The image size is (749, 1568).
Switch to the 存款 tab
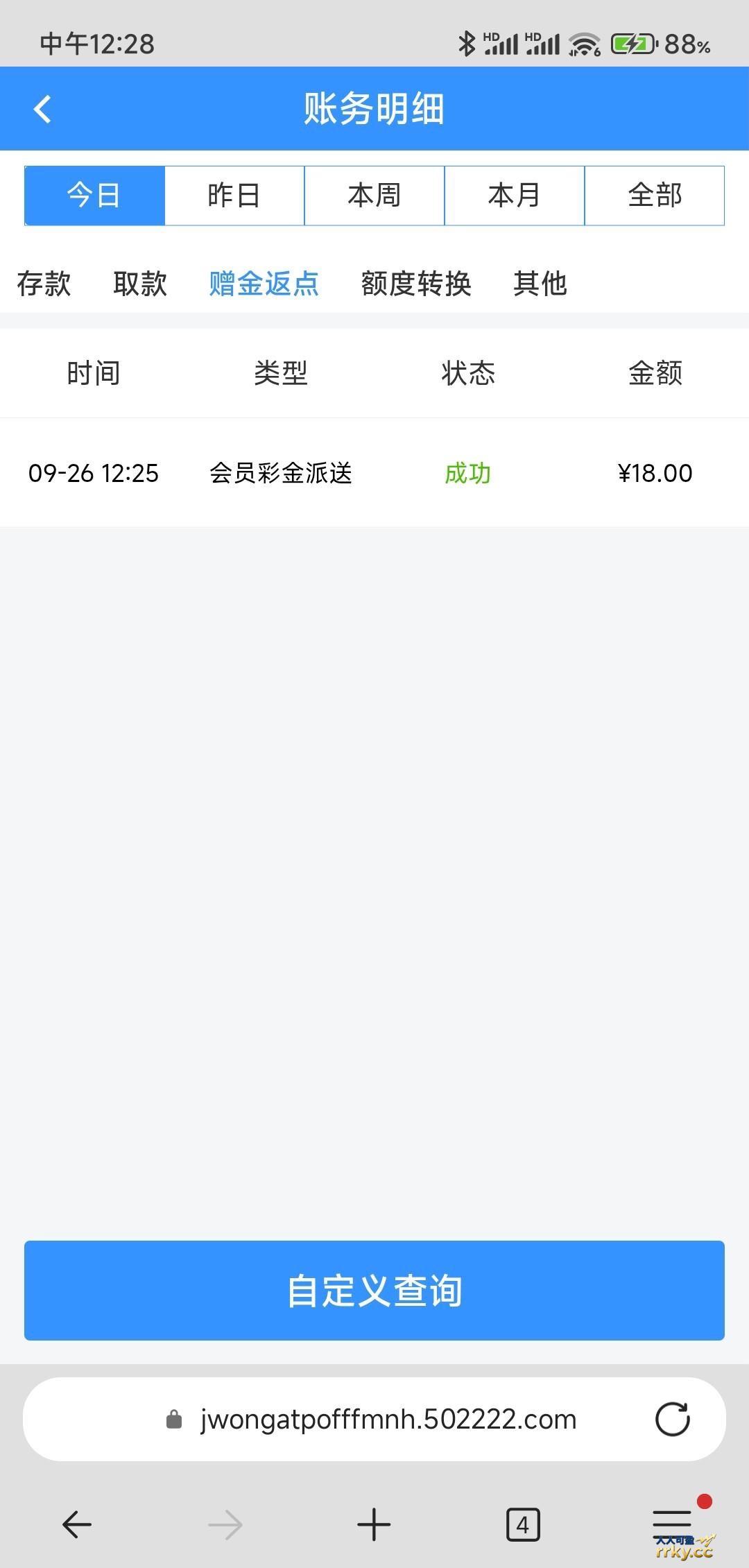pos(44,283)
